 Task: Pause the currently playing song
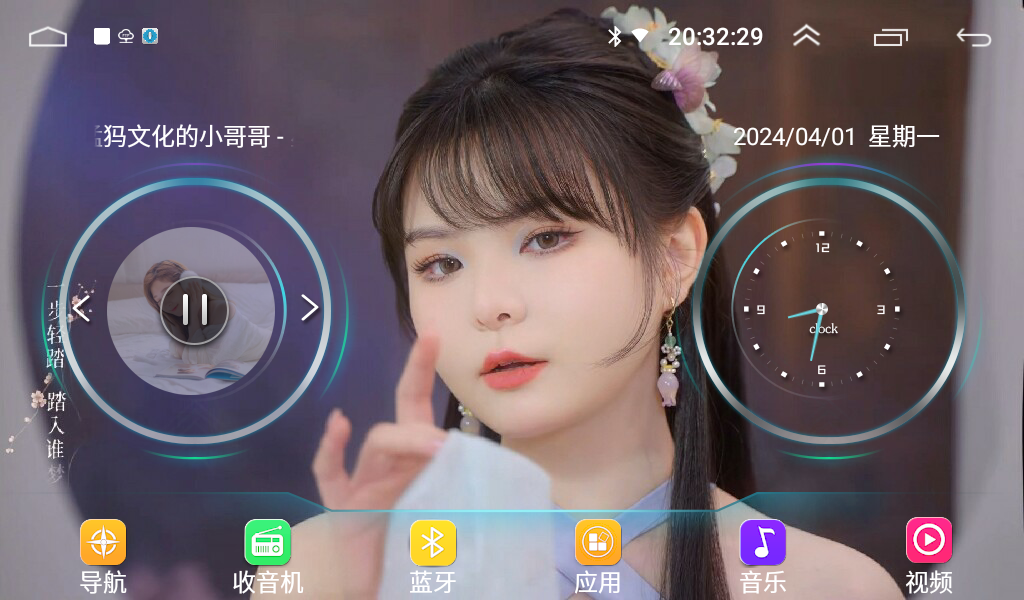pos(194,310)
